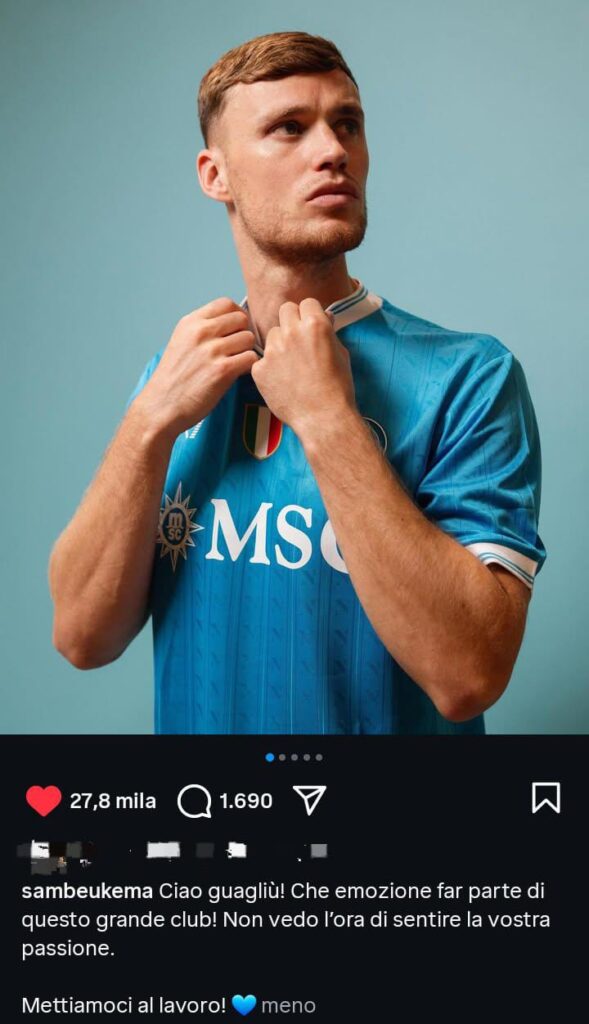Viewport: 589px width, 1024px height.
Task: Open the post photo of the player
Action: (x=294, y=367)
